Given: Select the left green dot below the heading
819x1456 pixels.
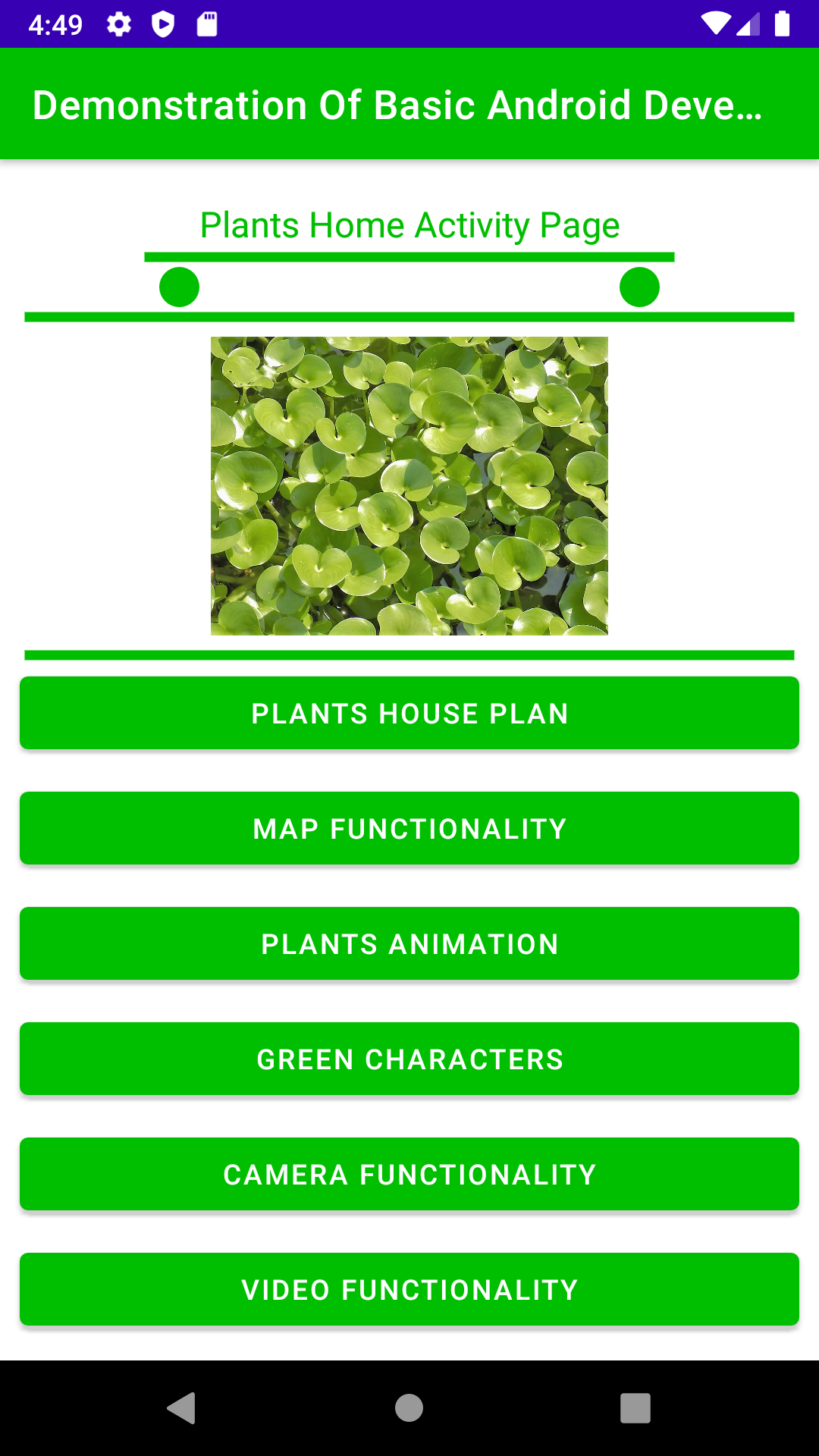Looking at the screenshot, I should pyautogui.click(x=180, y=287).
